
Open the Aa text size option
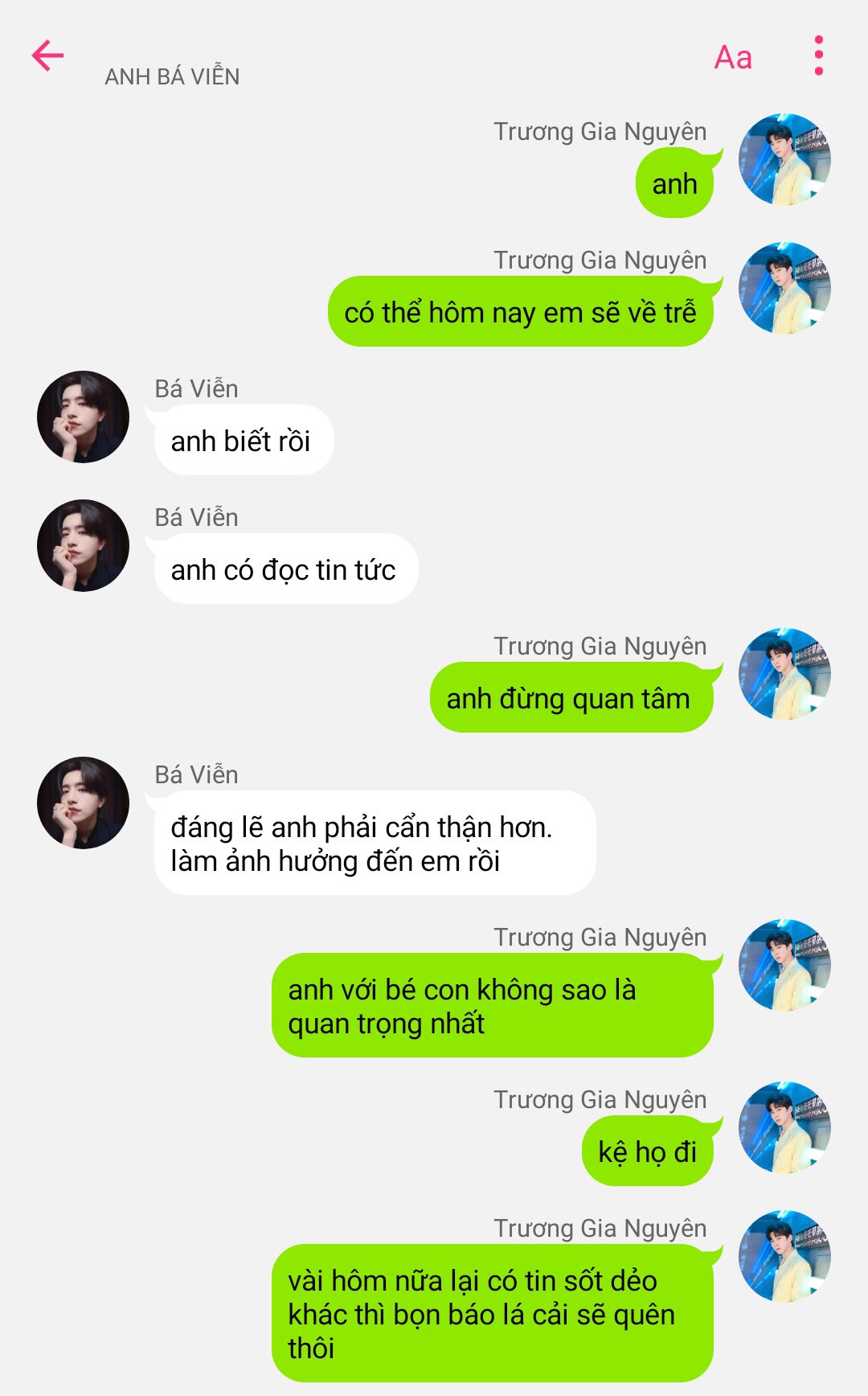[733, 57]
